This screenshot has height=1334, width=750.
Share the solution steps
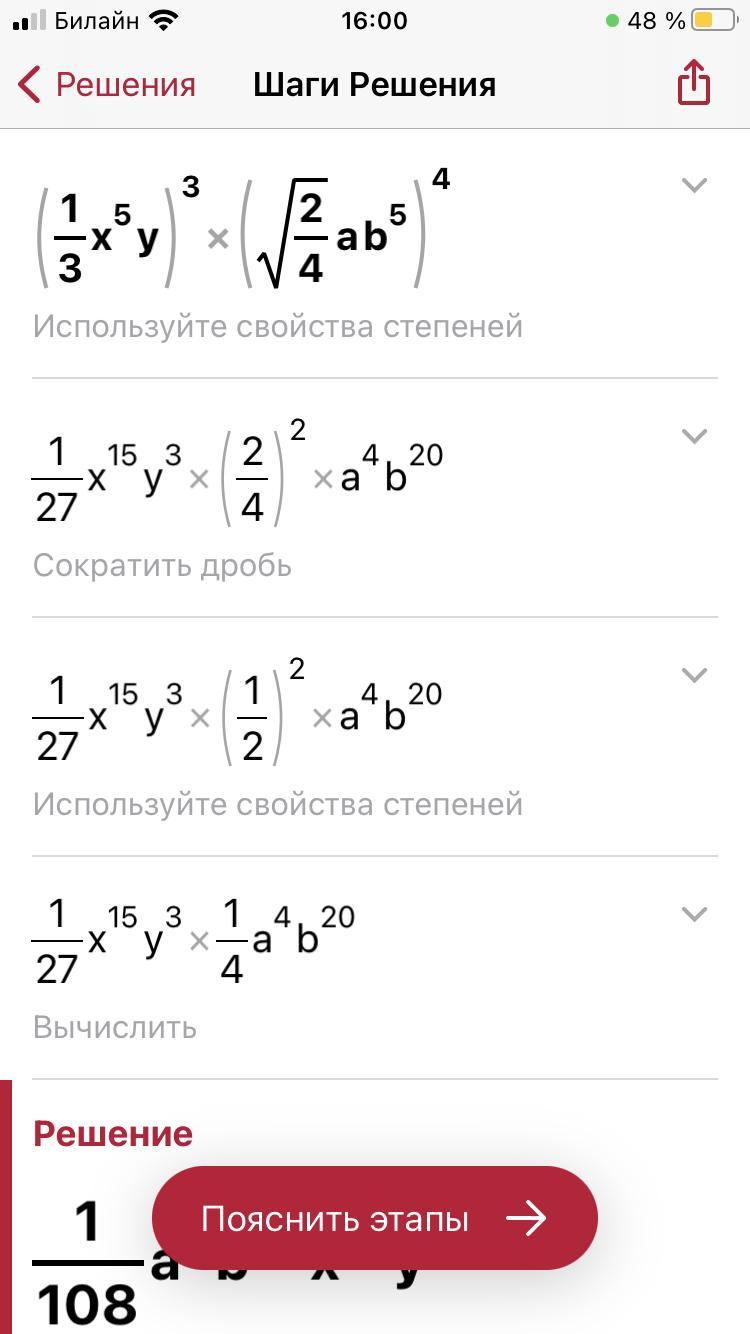pyautogui.click(x=693, y=82)
